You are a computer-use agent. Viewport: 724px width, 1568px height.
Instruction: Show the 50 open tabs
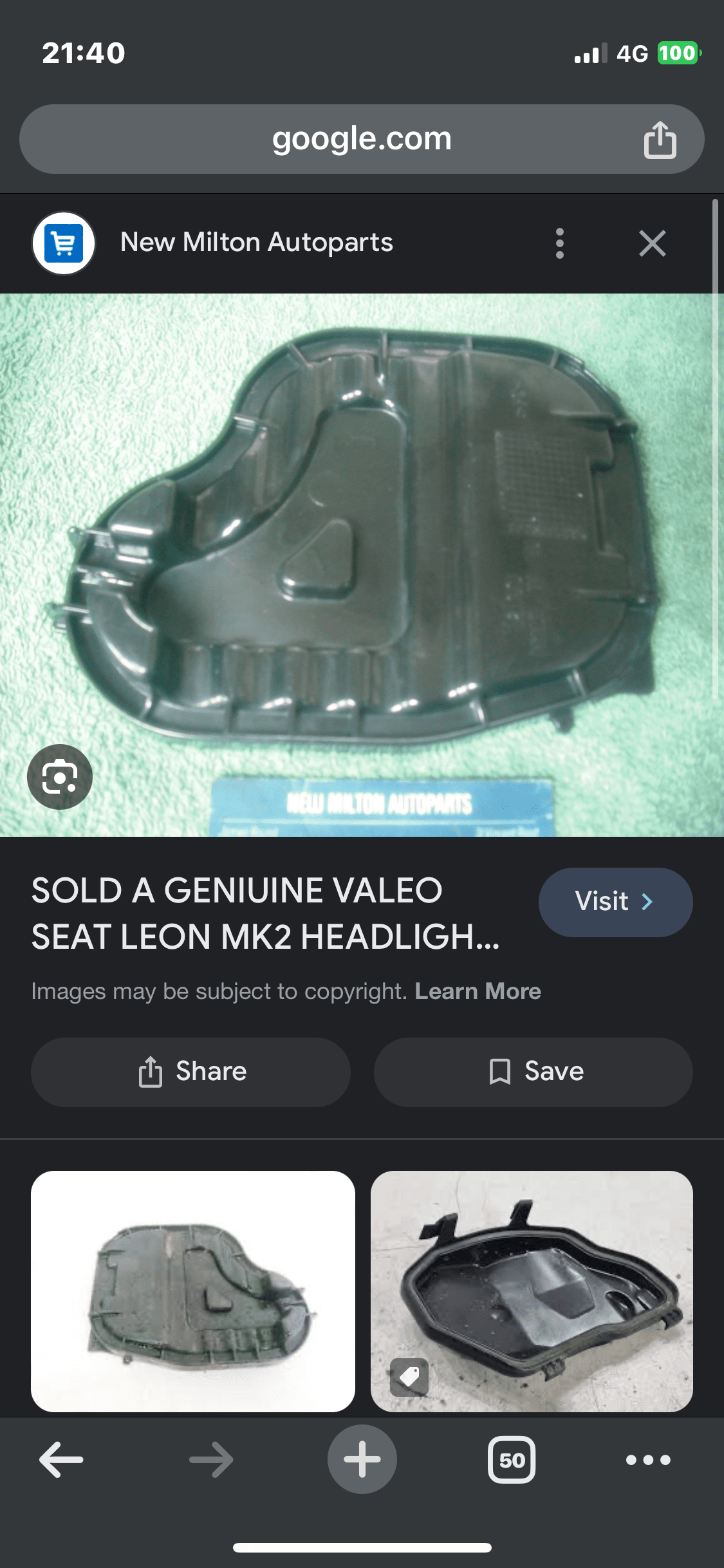pos(512,1459)
